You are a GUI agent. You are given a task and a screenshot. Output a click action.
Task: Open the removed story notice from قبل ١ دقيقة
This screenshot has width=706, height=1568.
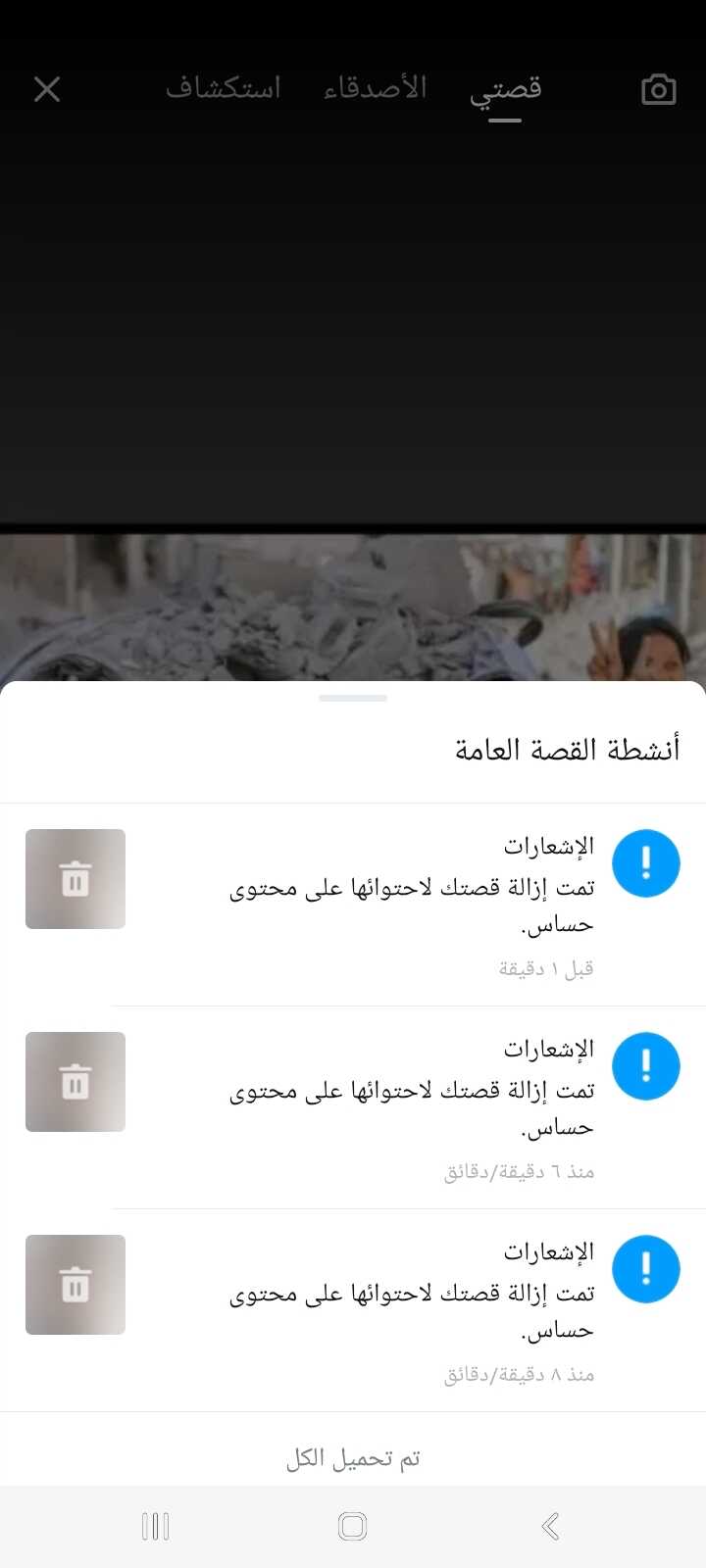pos(412,905)
